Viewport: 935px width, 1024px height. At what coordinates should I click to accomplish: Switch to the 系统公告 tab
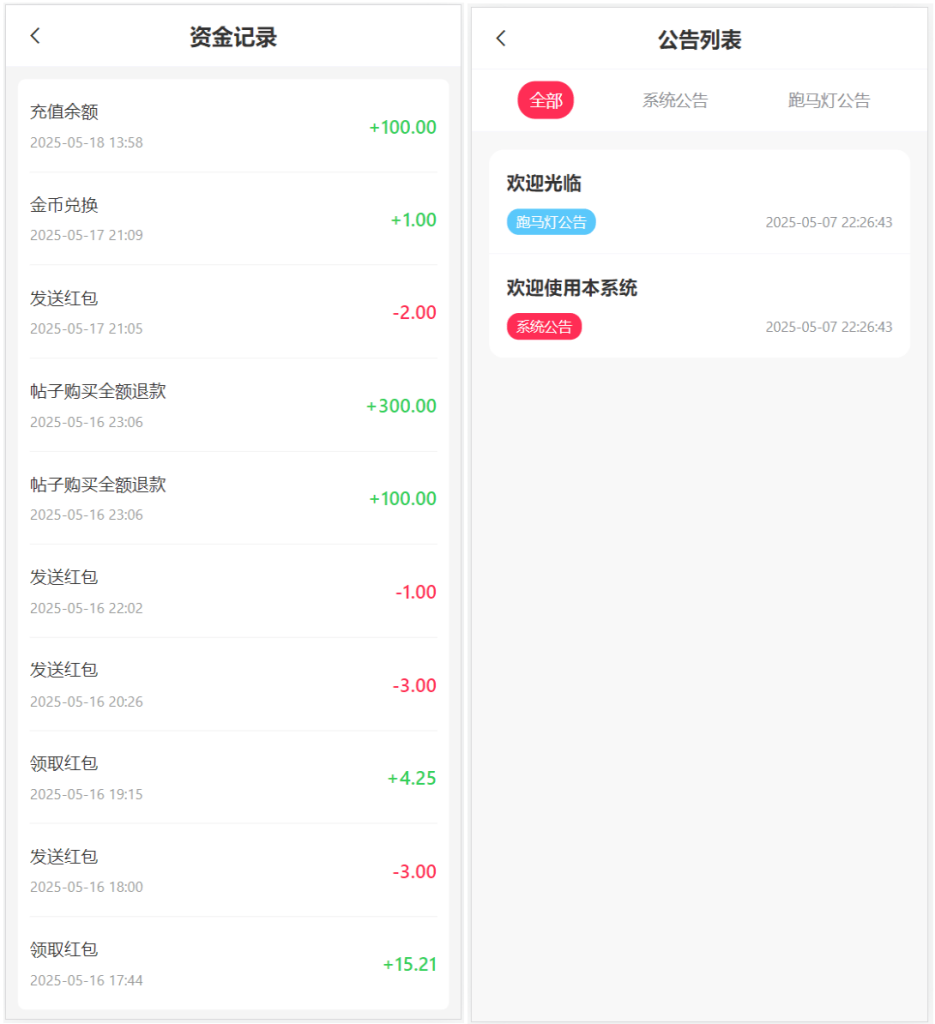(x=676, y=100)
